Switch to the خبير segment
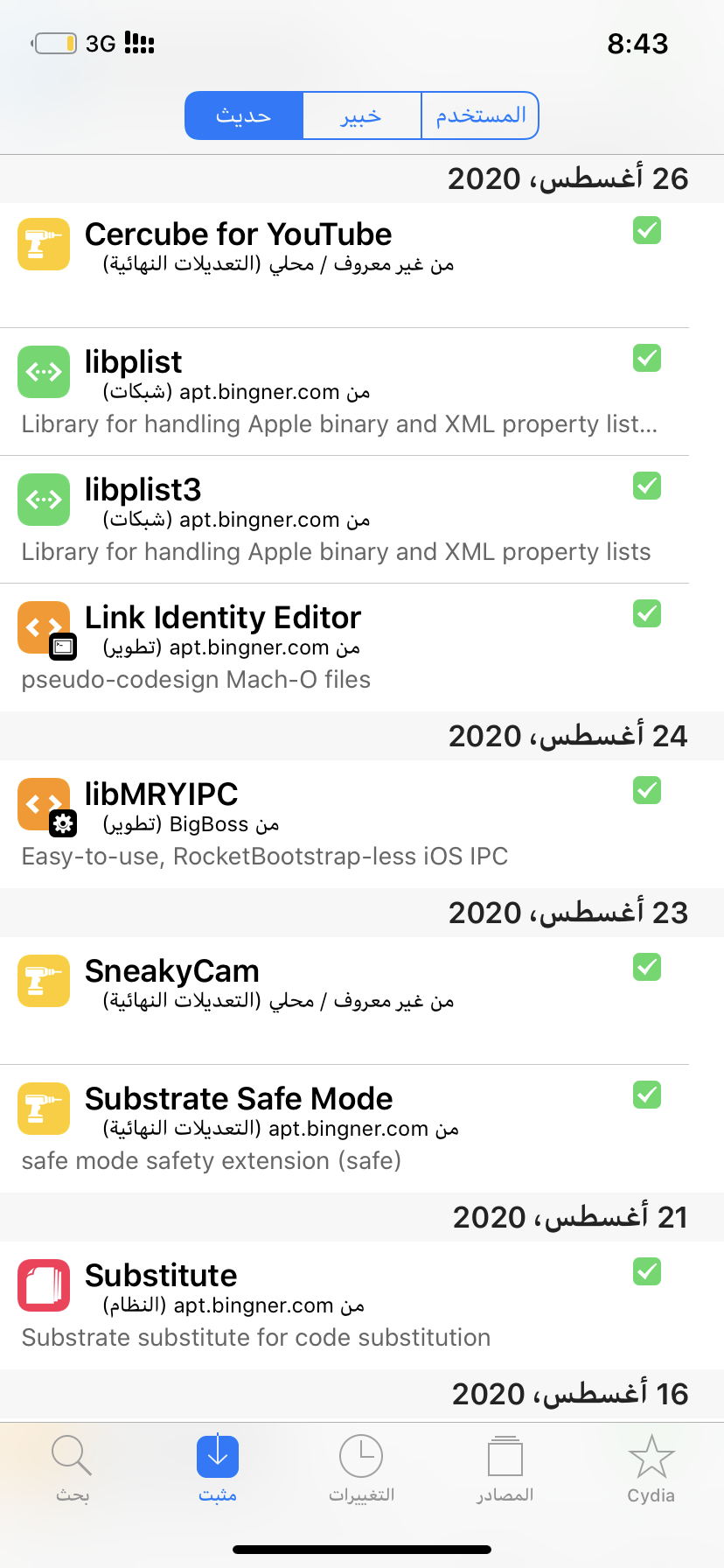This screenshot has width=724, height=1568. 362,115
